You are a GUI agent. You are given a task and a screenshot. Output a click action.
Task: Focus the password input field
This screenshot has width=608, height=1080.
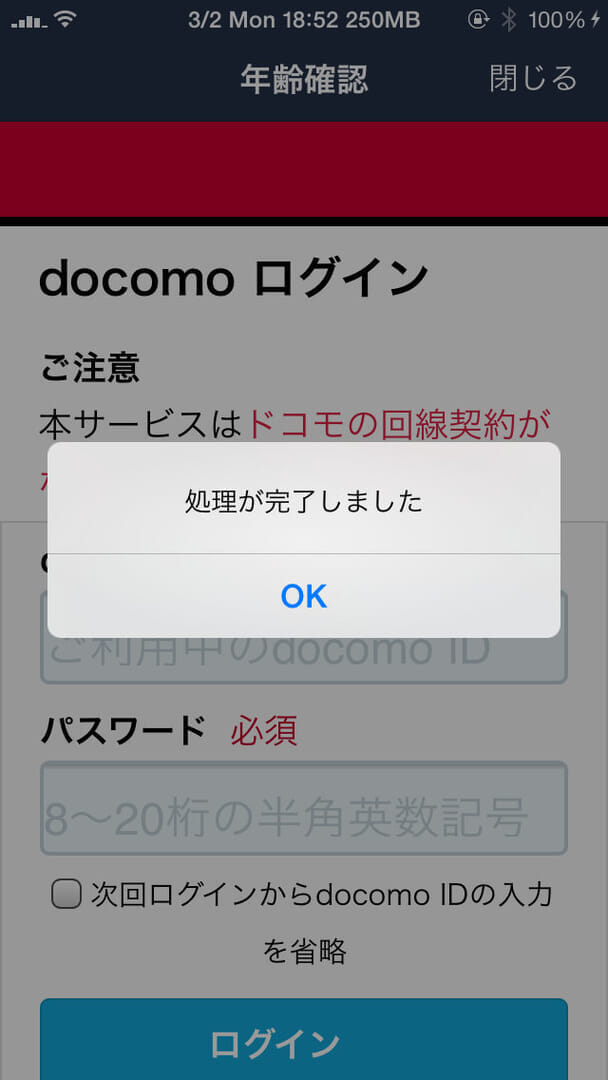(x=304, y=808)
